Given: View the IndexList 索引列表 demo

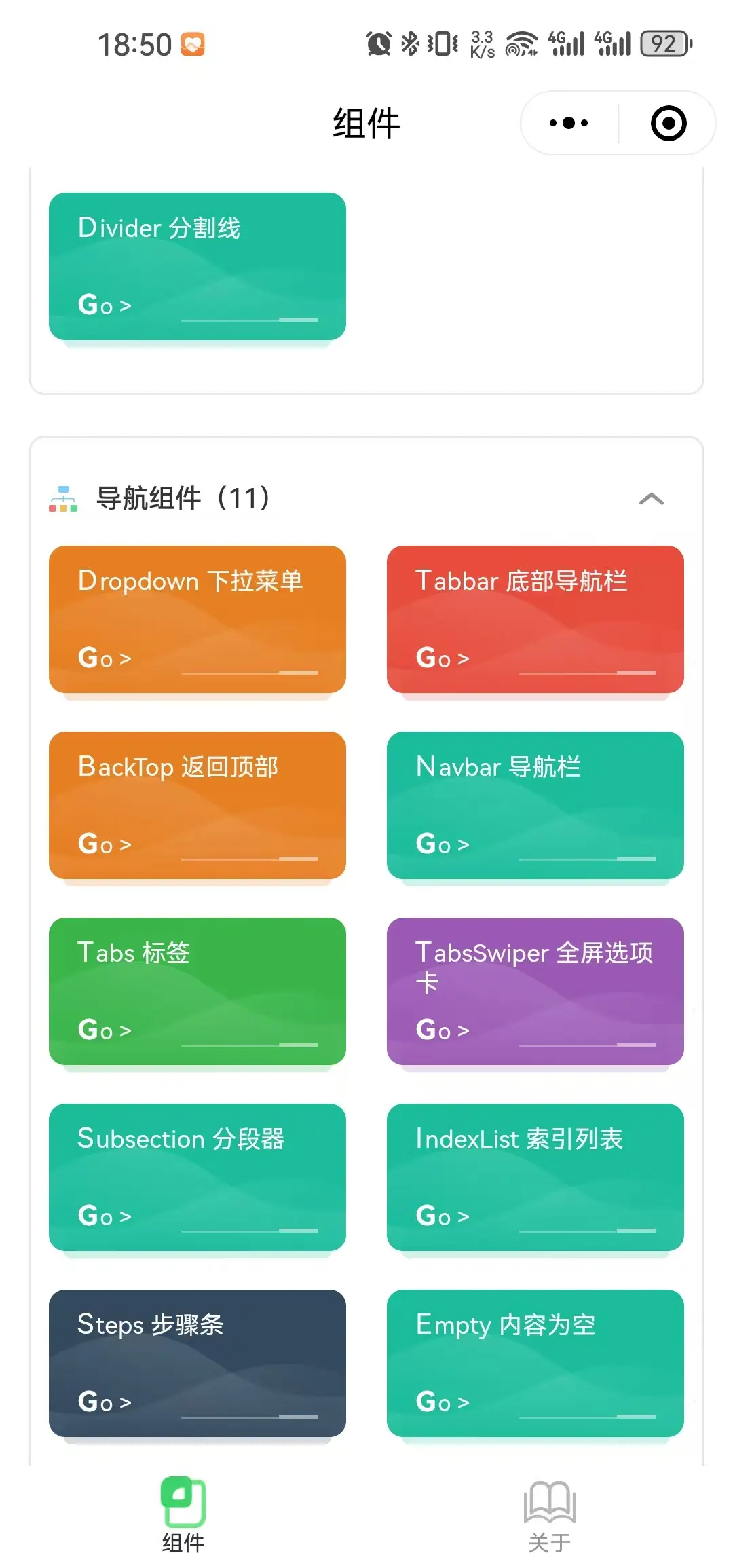Looking at the screenshot, I should coord(535,1177).
